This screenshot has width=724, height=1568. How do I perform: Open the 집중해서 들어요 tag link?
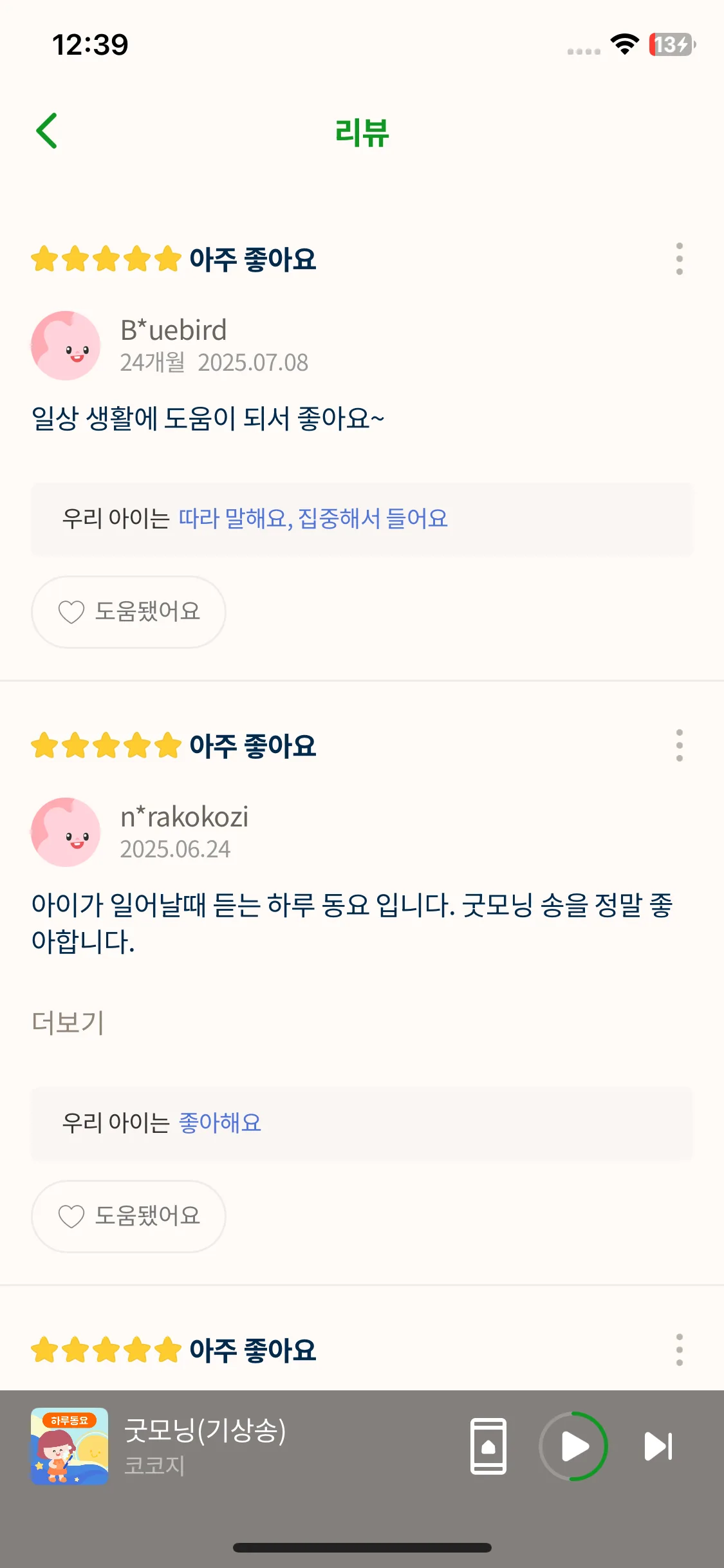374,518
